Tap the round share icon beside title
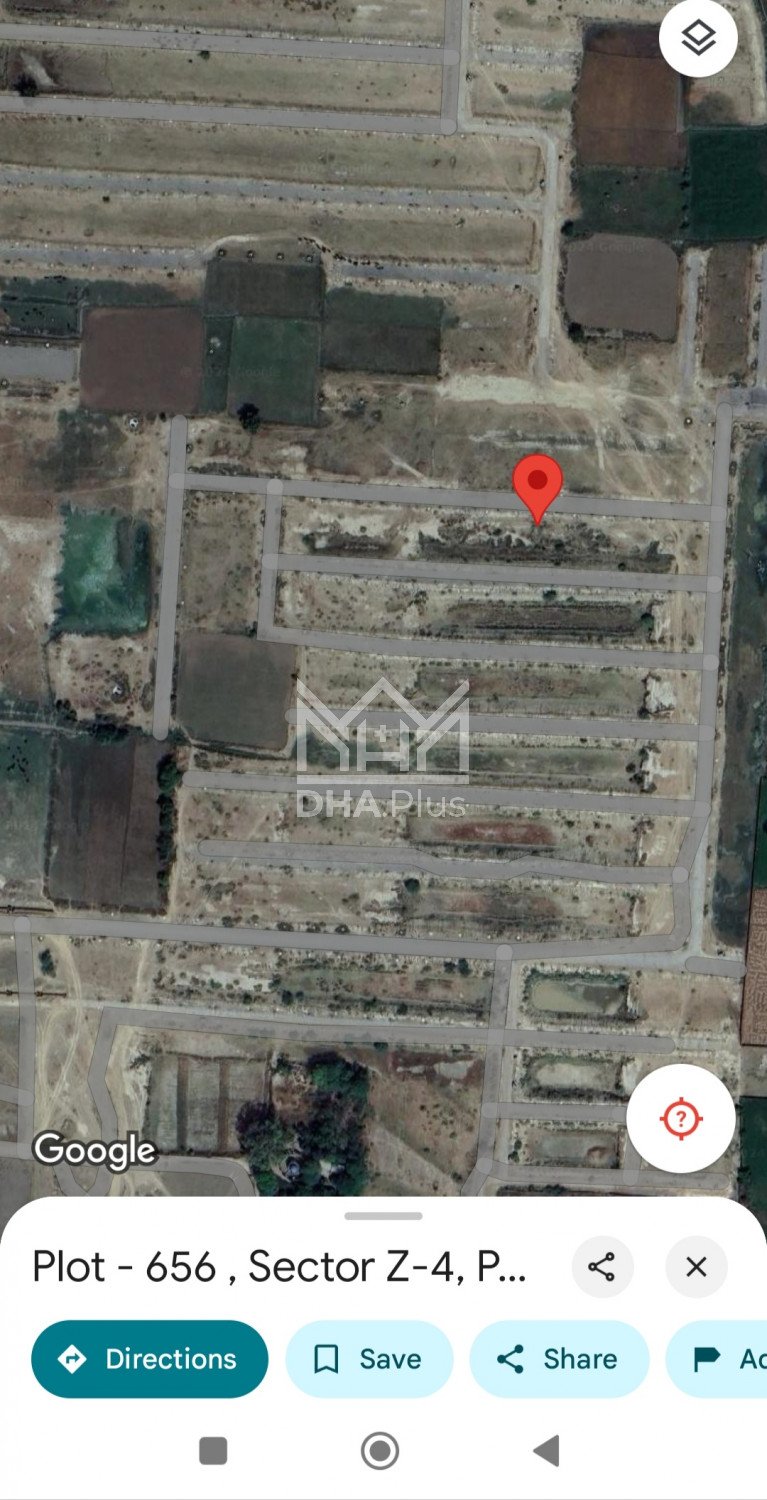The height and width of the screenshot is (1500, 767). tap(601, 1267)
